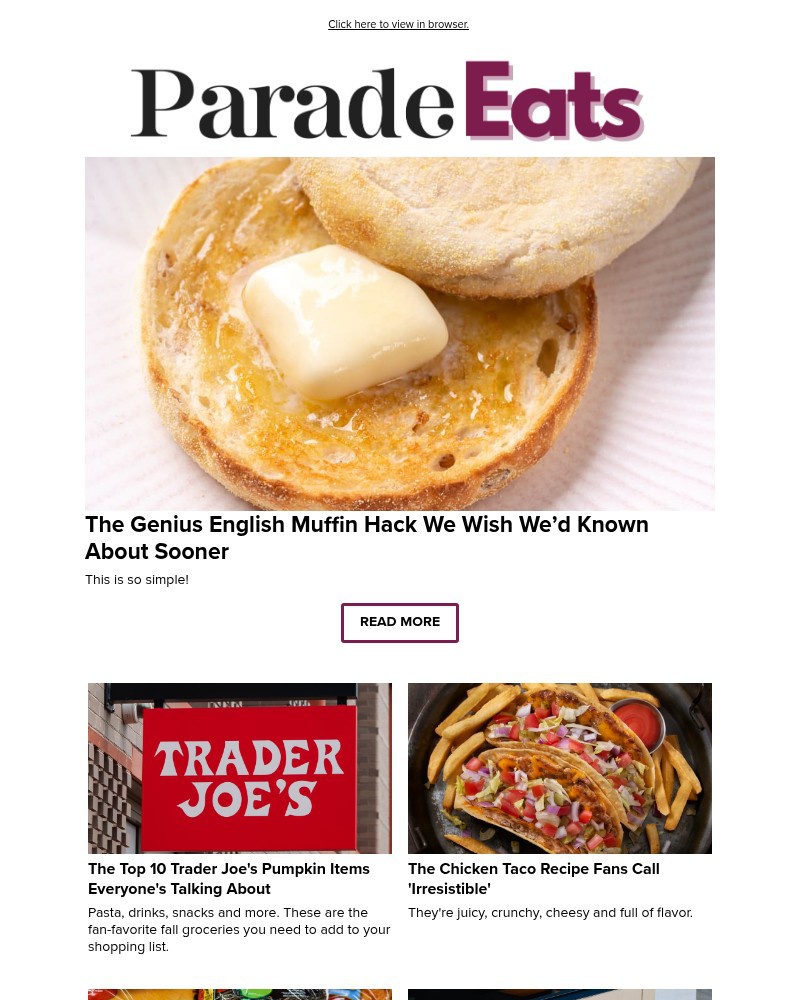Tap the READ MORE button
This screenshot has height=1000, width=800.
pos(399,622)
